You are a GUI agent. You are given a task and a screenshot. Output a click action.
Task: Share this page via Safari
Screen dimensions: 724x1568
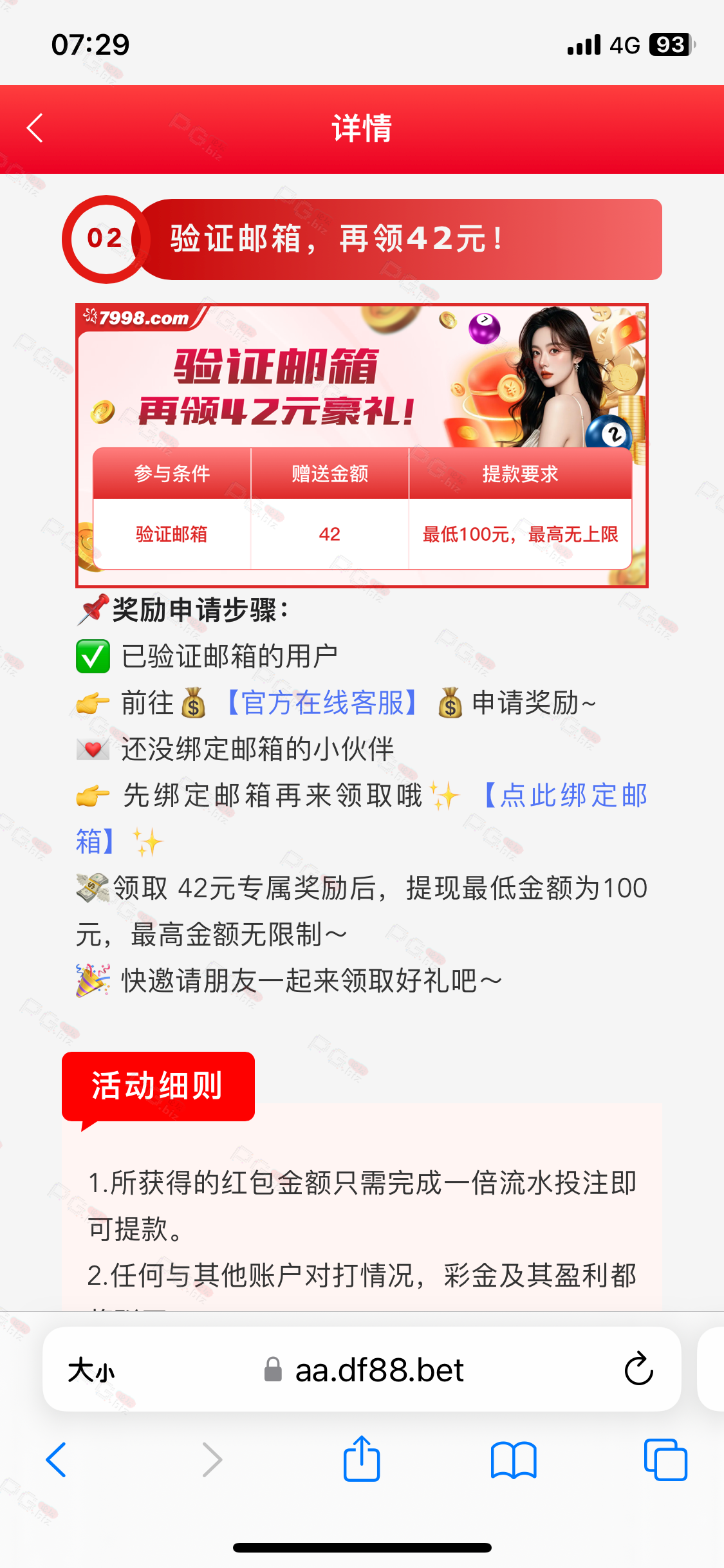pyautogui.click(x=362, y=1460)
